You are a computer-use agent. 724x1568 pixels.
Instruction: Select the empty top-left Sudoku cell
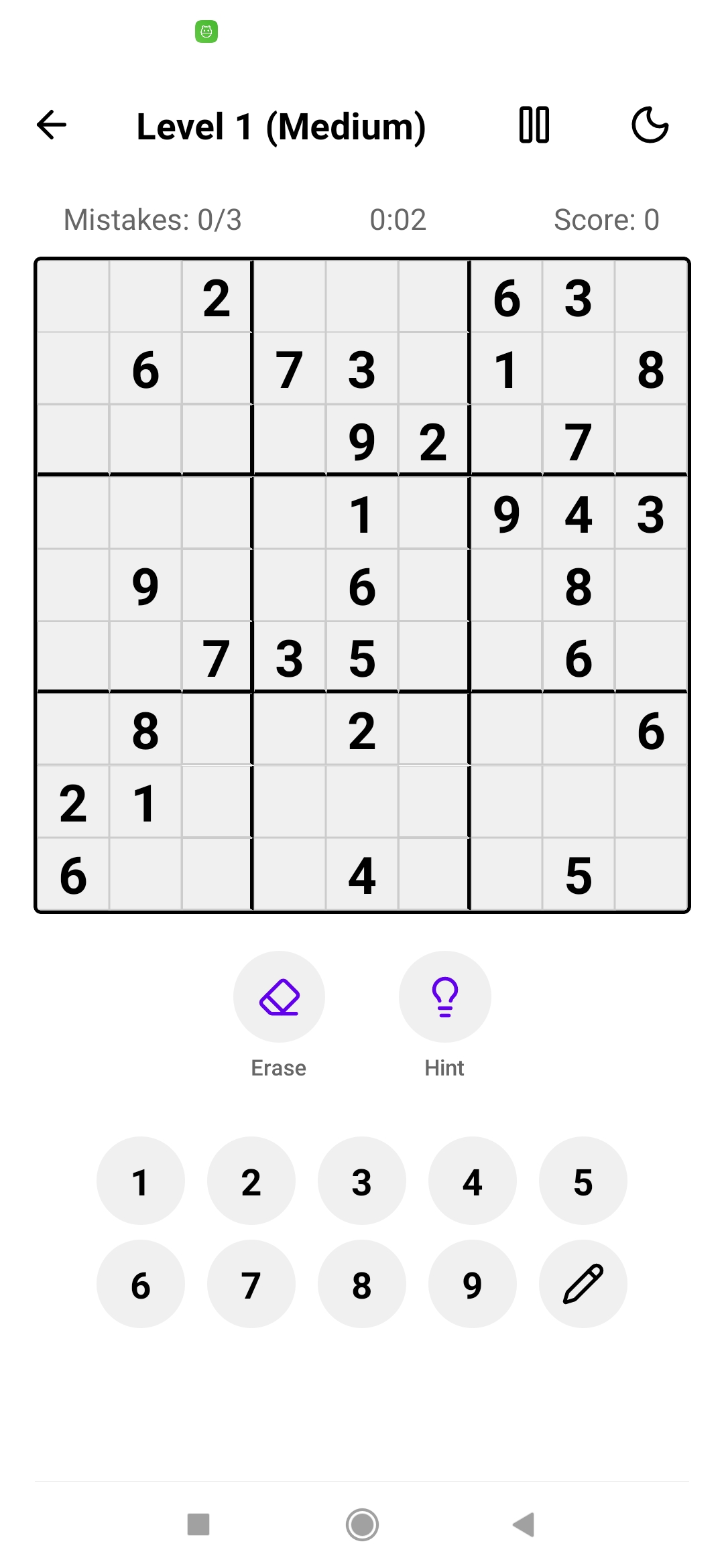[x=74, y=295]
